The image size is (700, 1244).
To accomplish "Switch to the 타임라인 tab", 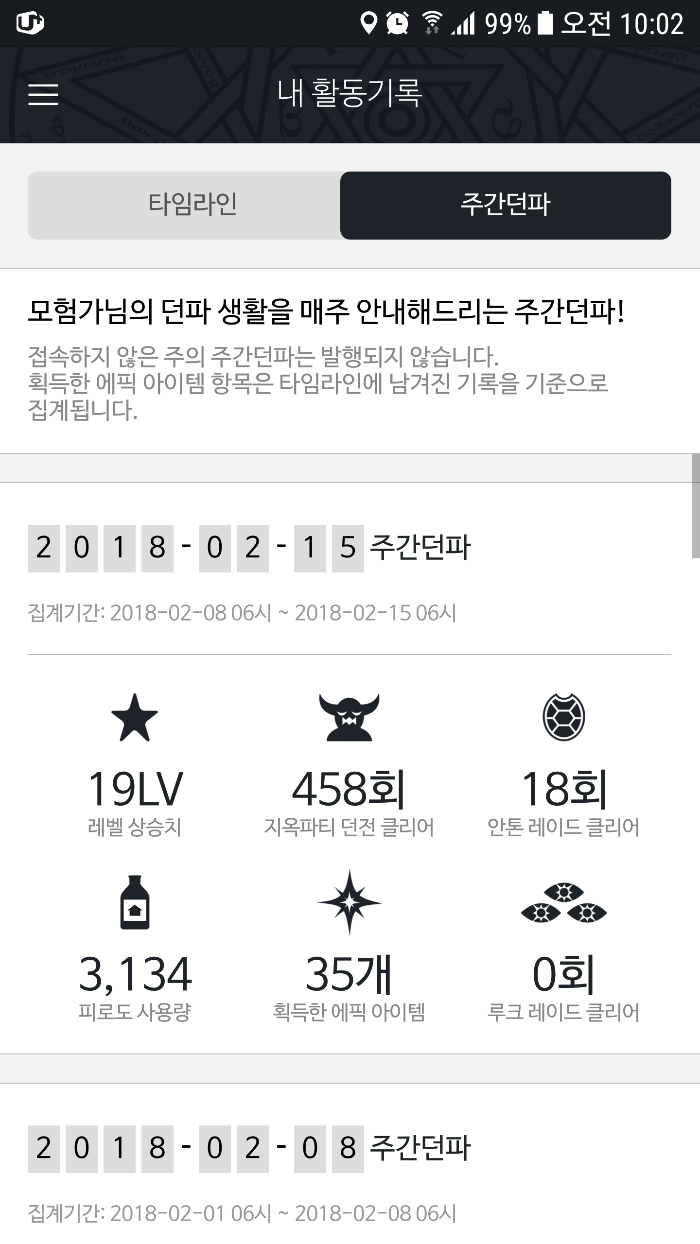I will (184, 205).
